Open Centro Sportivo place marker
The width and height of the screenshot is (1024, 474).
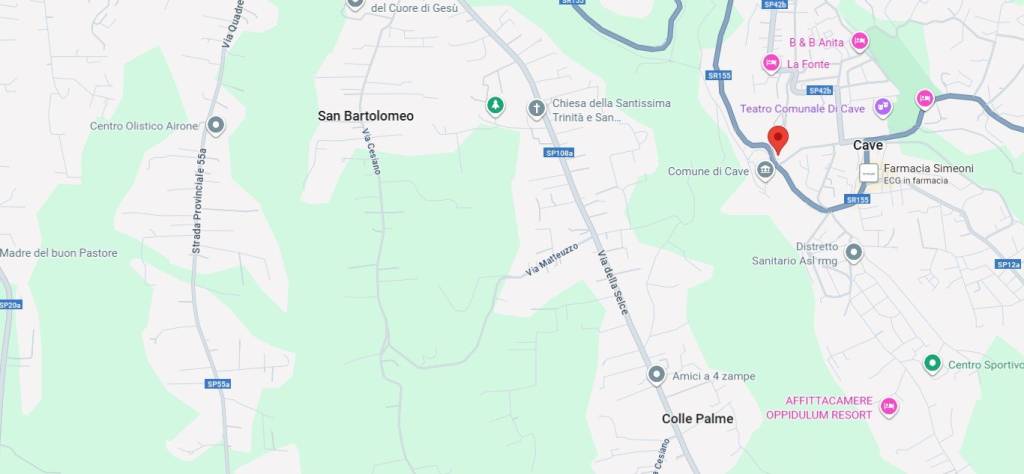tap(932, 364)
